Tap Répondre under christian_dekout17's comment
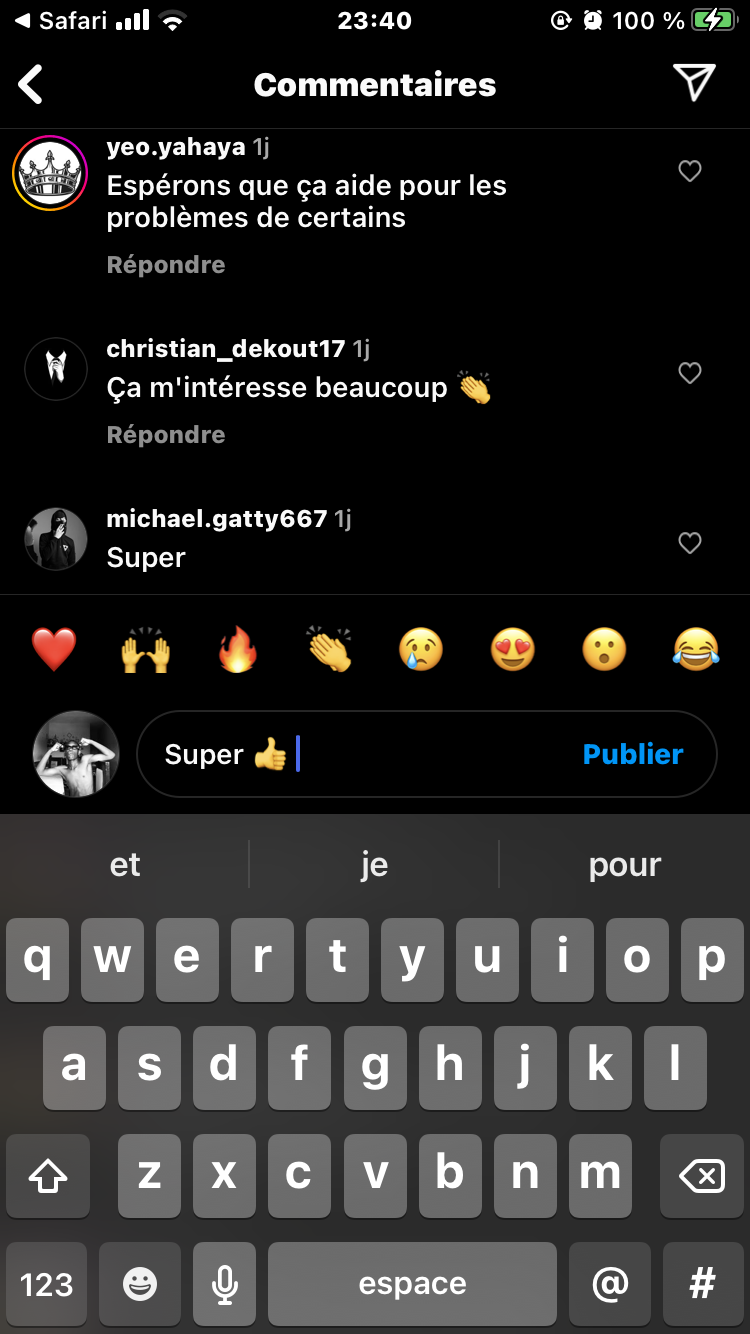 click(x=166, y=435)
